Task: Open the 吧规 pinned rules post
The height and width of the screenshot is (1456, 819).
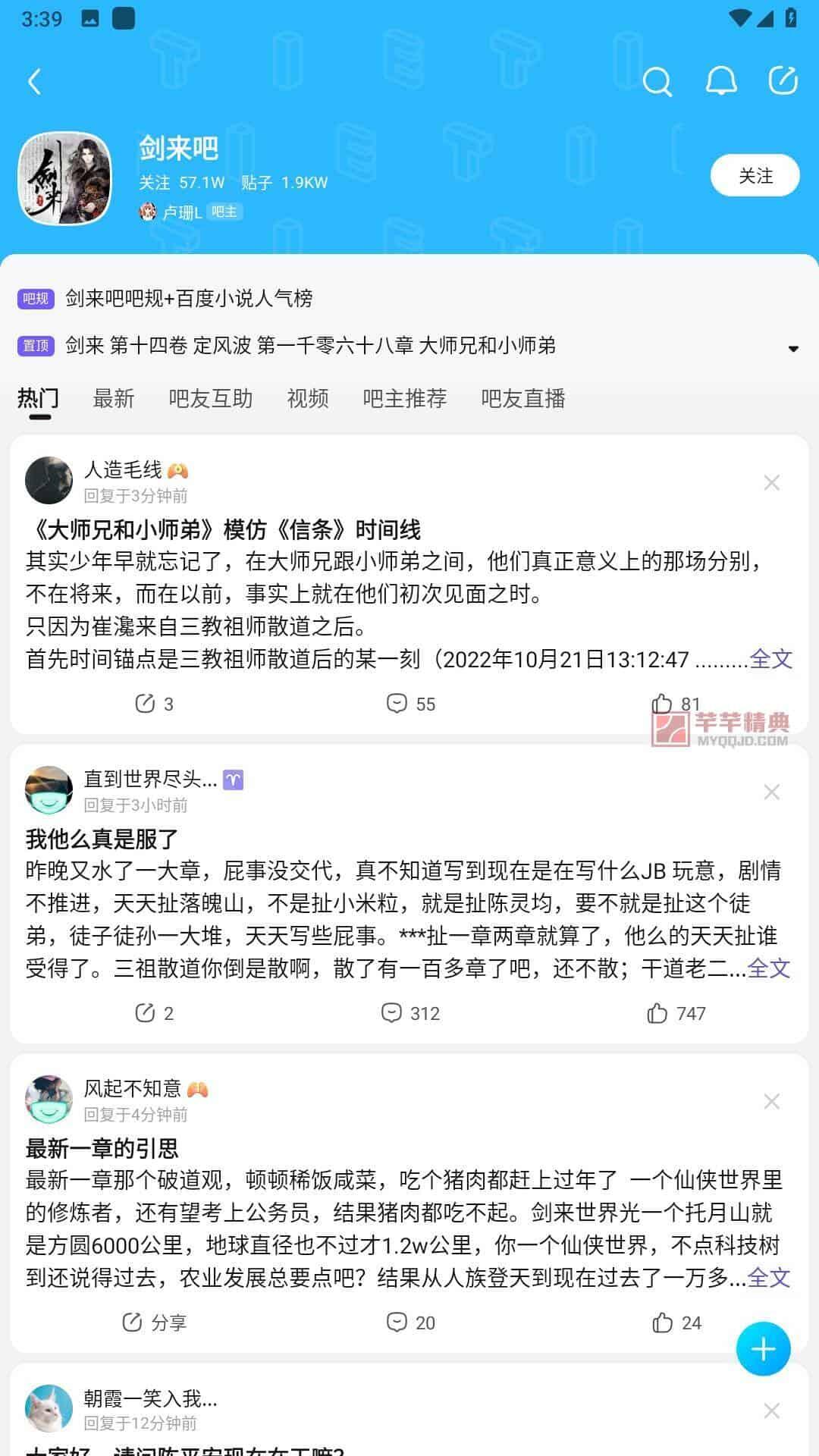Action: pos(165,299)
